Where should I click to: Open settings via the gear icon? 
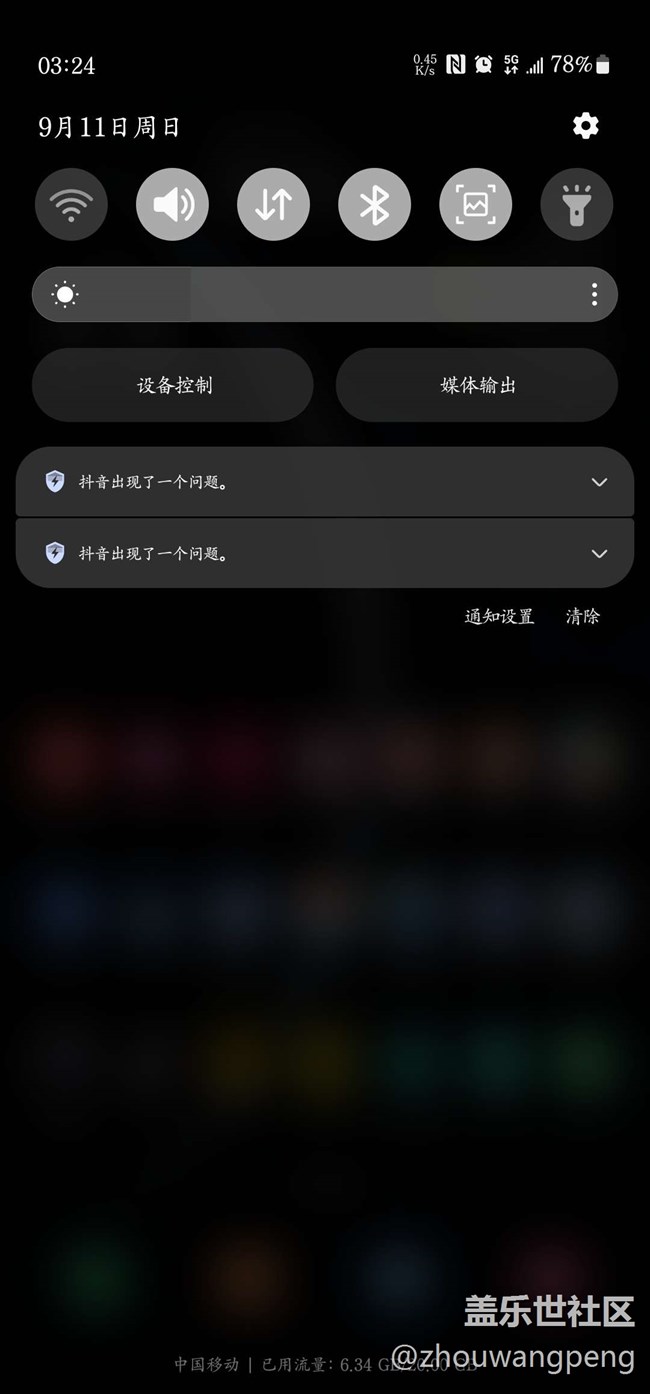pyautogui.click(x=585, y=126)
